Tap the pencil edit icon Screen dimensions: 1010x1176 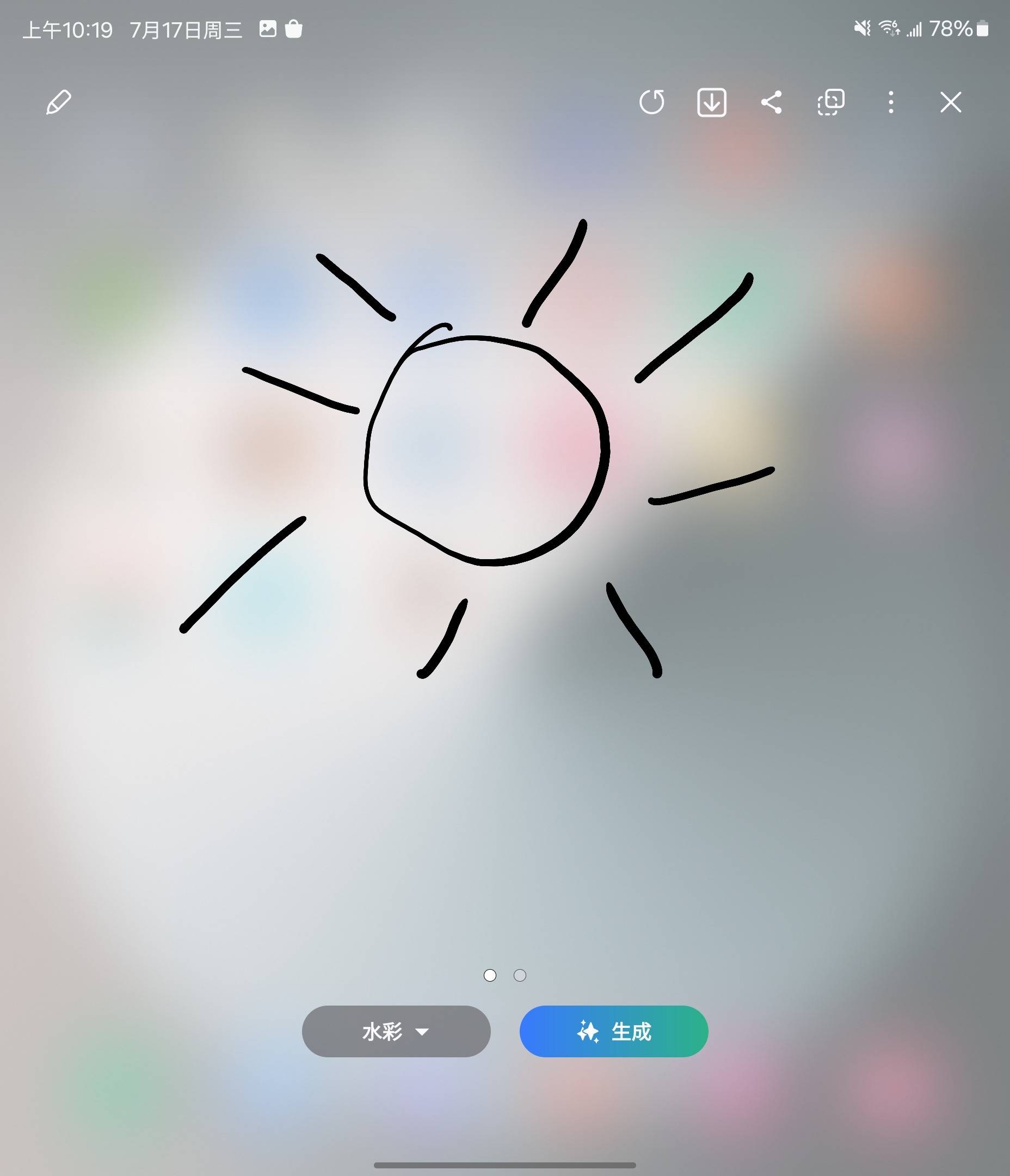pos(59,103)
